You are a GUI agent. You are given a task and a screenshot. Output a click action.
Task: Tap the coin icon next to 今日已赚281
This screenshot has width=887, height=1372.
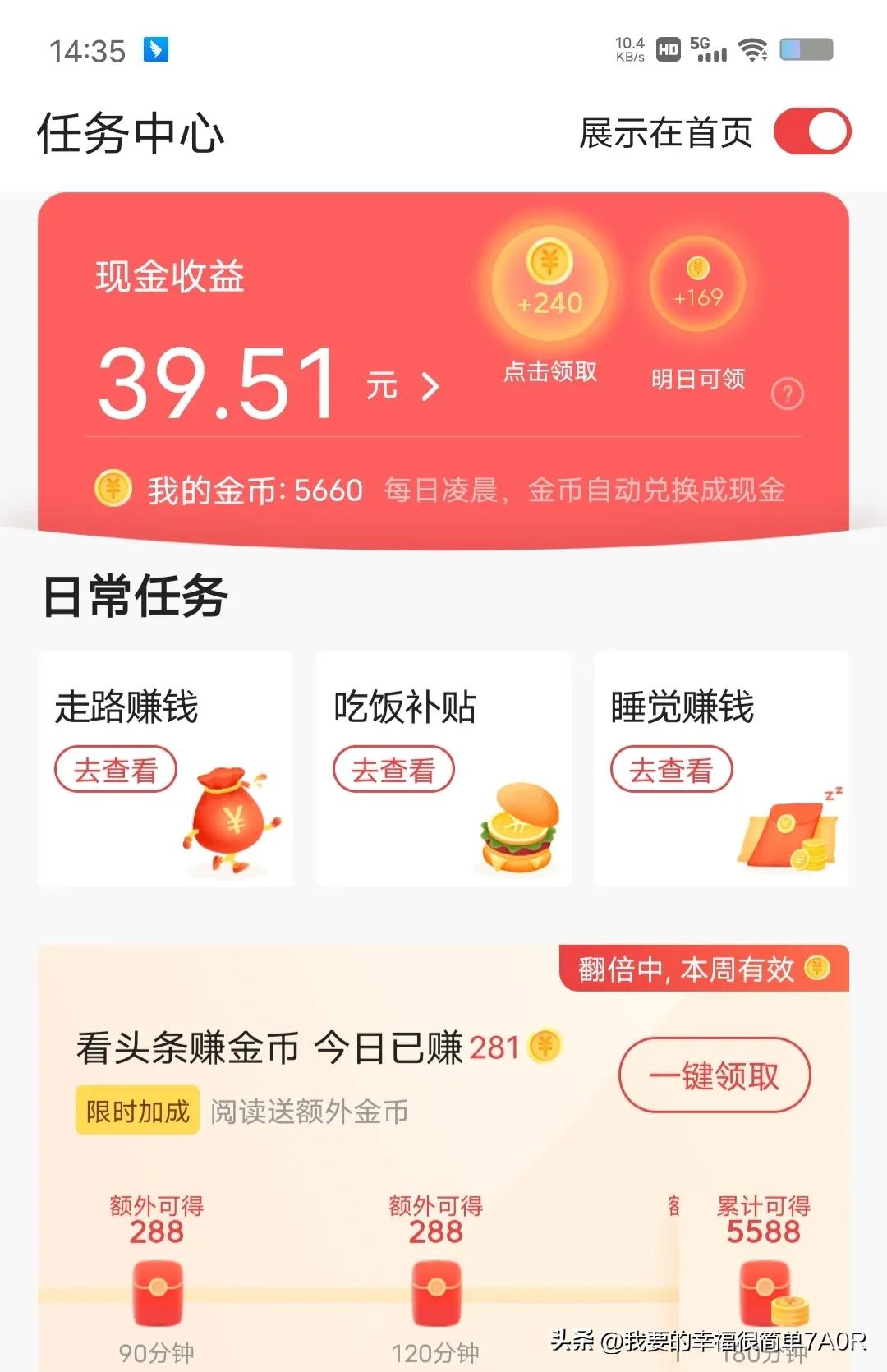point(544,1047)
